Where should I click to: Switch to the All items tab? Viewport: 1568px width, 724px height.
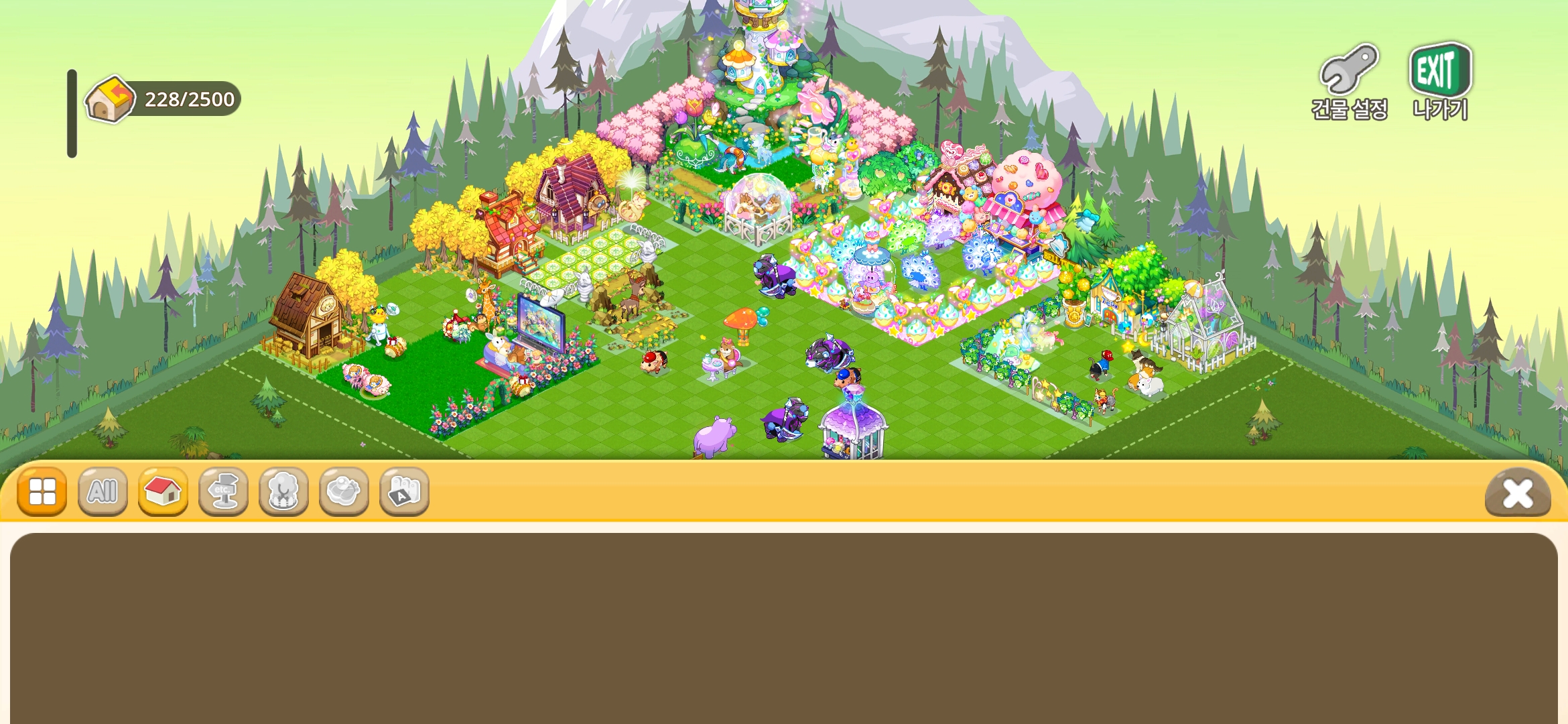coord(103,491)
